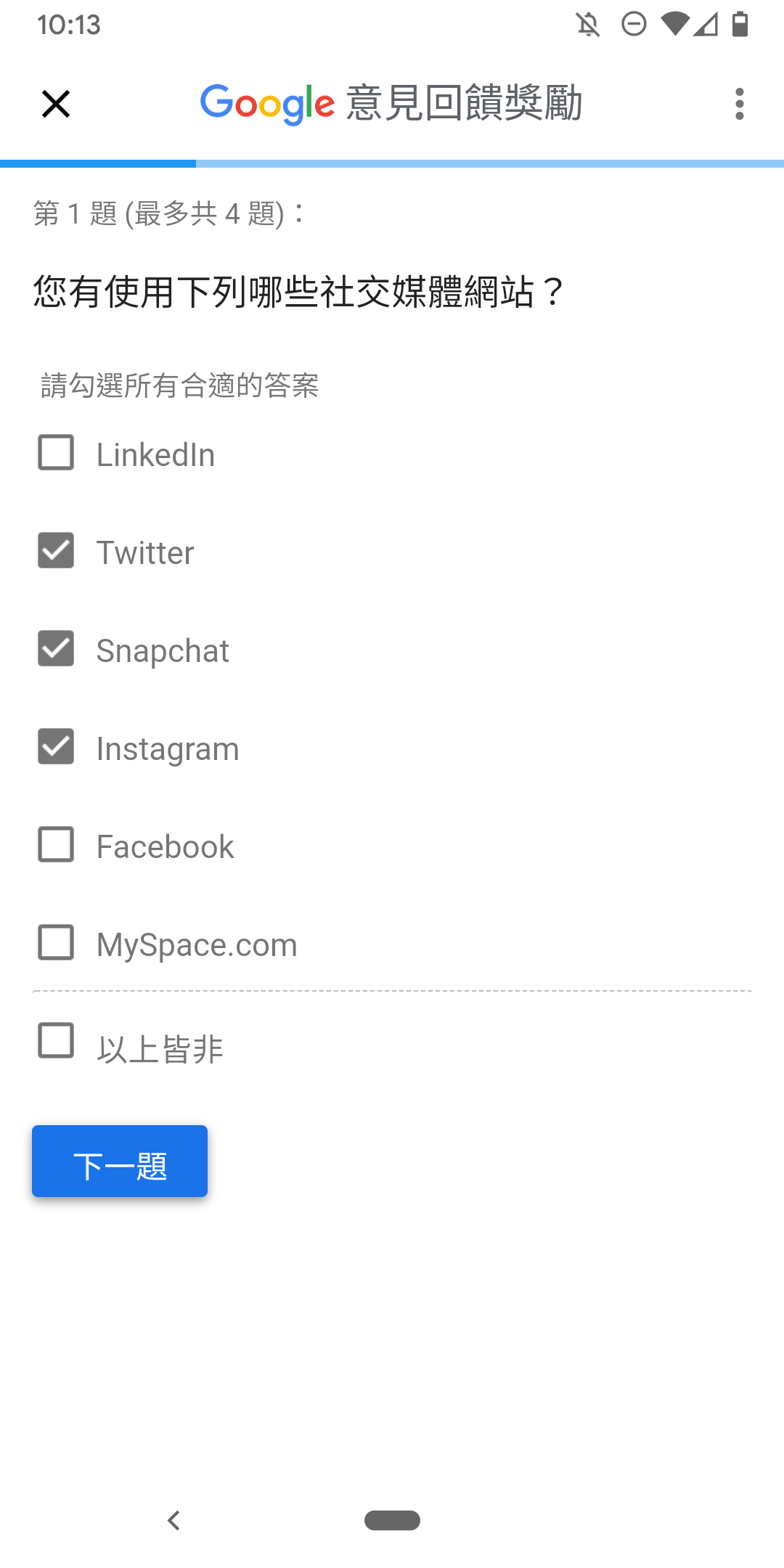Screen dimensions: 784x1568
Task: Tap the navigation gesture bar
Action: click(x=392, y=1519)
